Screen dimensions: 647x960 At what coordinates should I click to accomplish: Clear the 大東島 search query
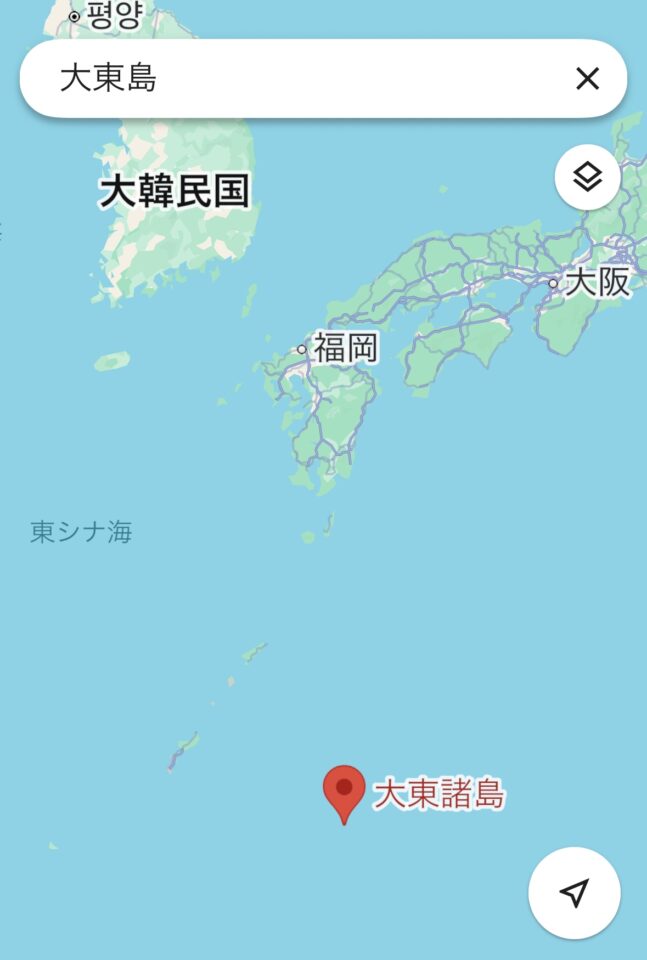coord(587,79)
